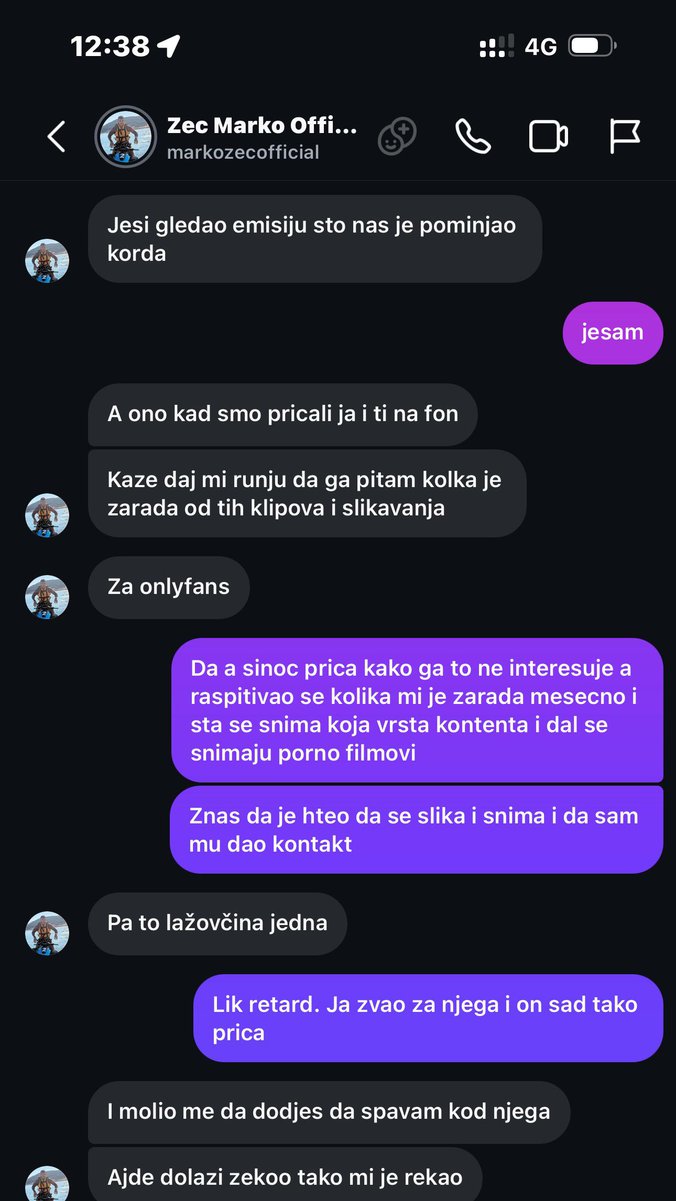Image resolution: width=676 pixels, height=1201 pixels.
Task: Start a voice call with markozecofficial
Action: (x=473, y=136)
